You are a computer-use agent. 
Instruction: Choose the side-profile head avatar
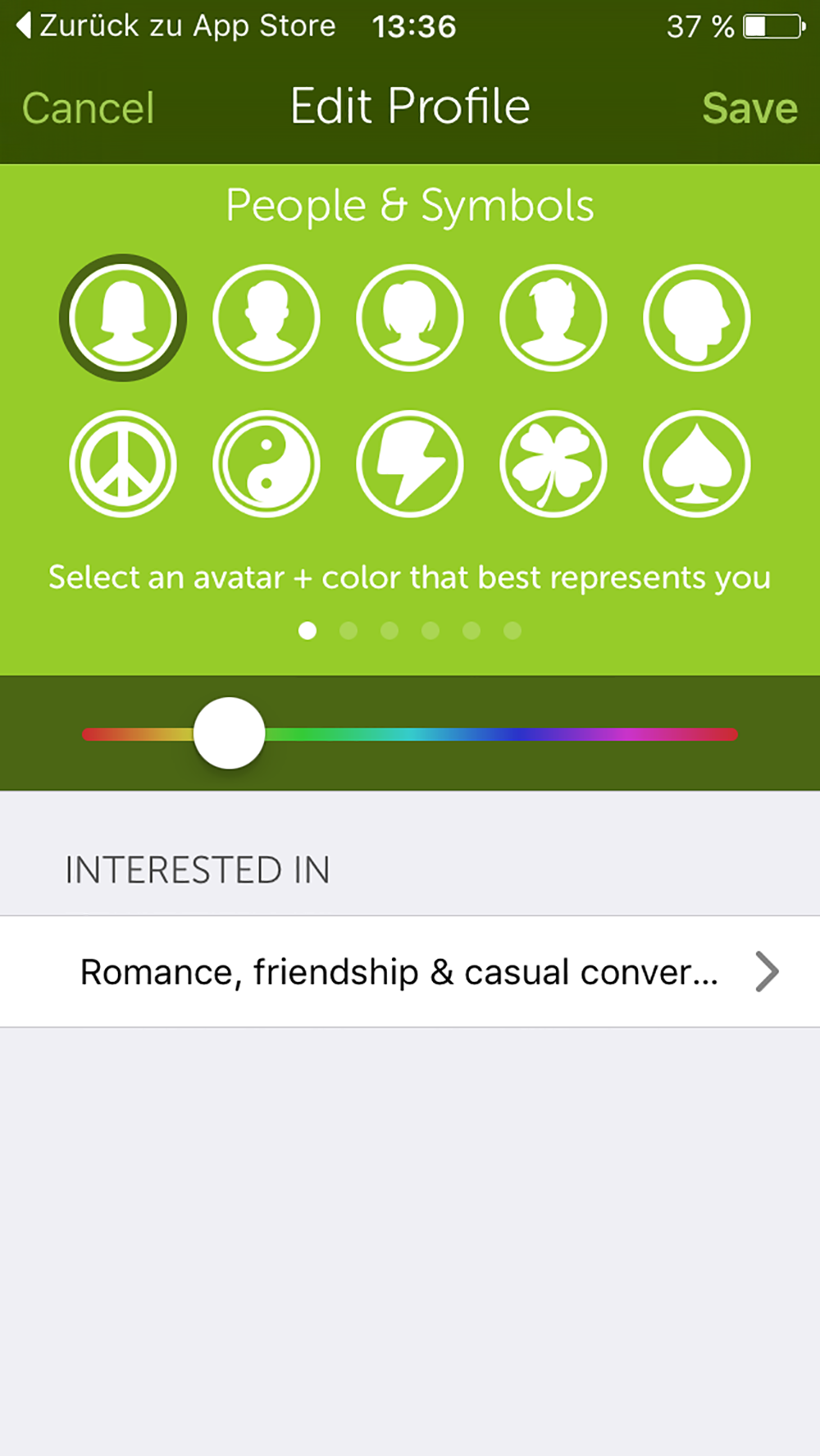click(697, 317)
